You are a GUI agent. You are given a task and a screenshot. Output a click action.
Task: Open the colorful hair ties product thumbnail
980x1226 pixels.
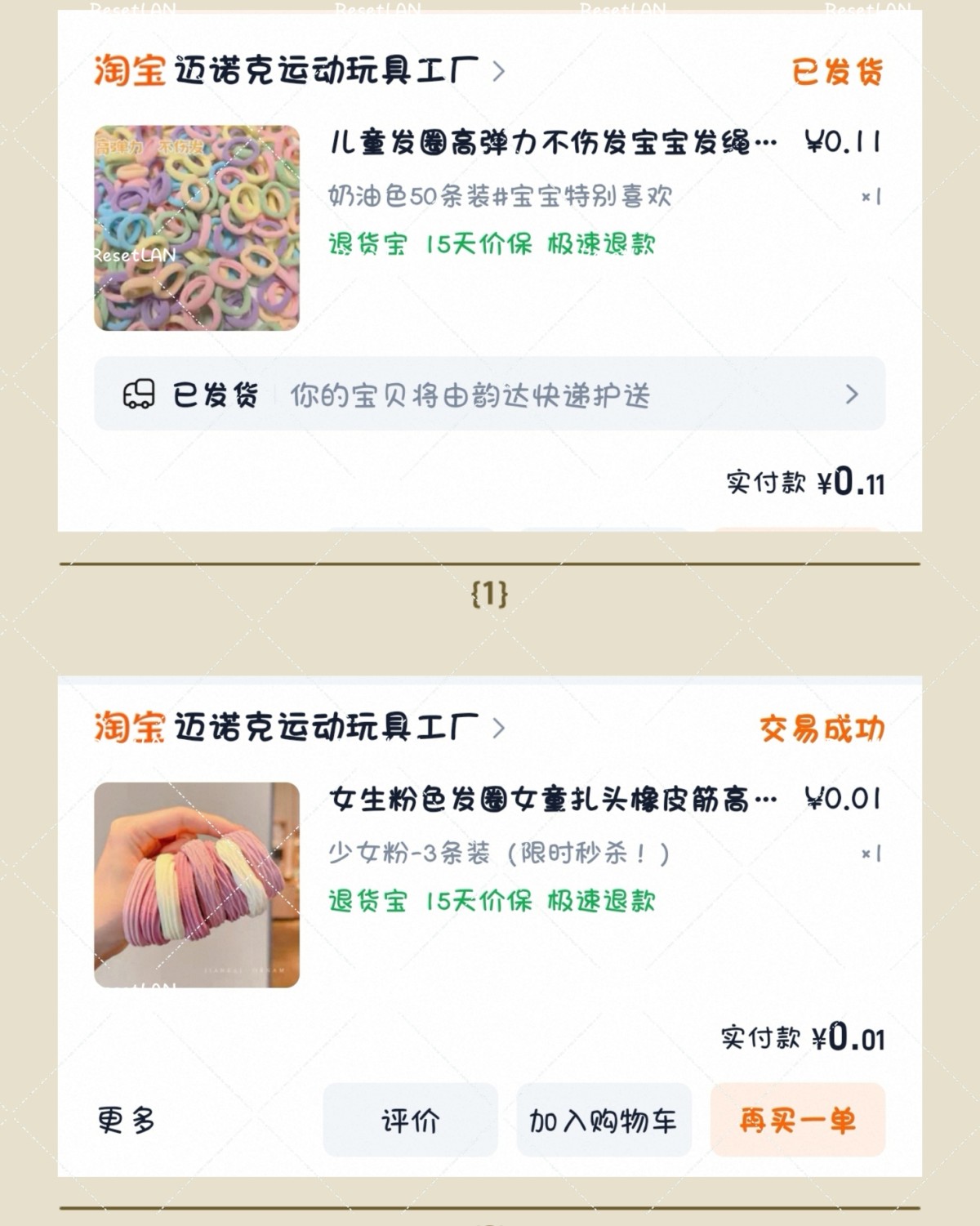[198, 226]
